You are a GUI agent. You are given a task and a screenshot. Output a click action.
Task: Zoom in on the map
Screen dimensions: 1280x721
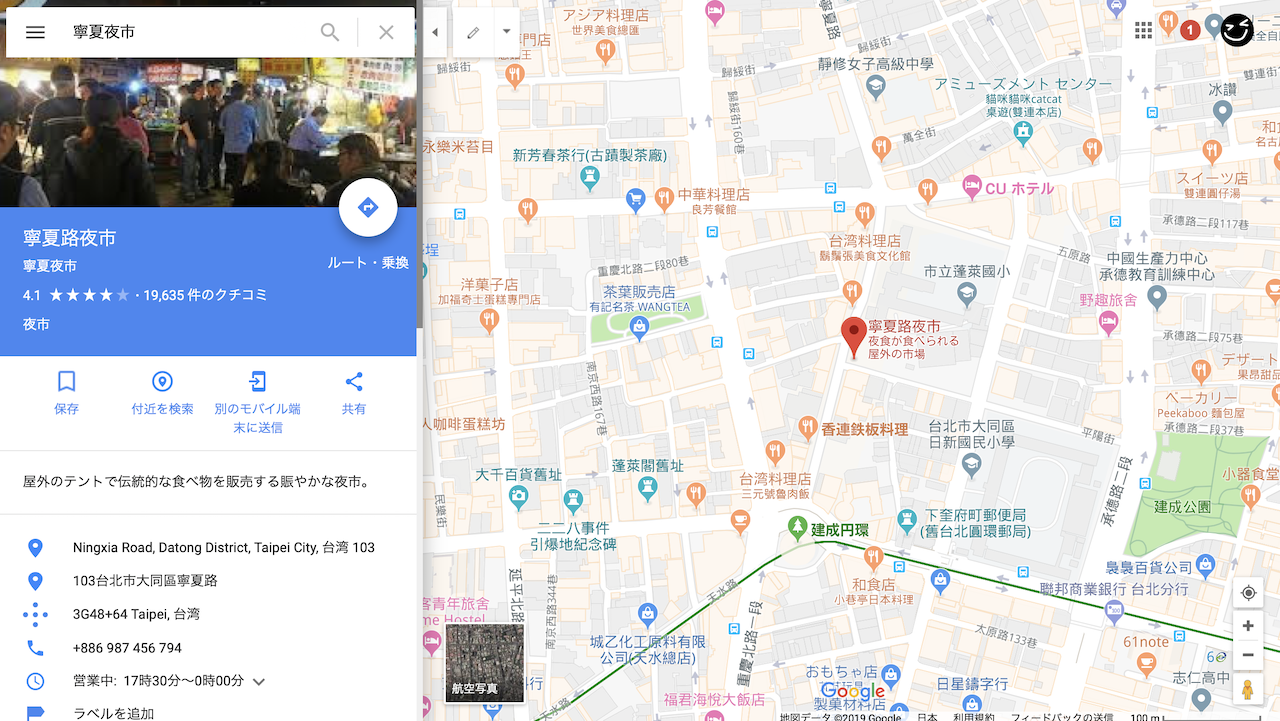click(1248, 626)
